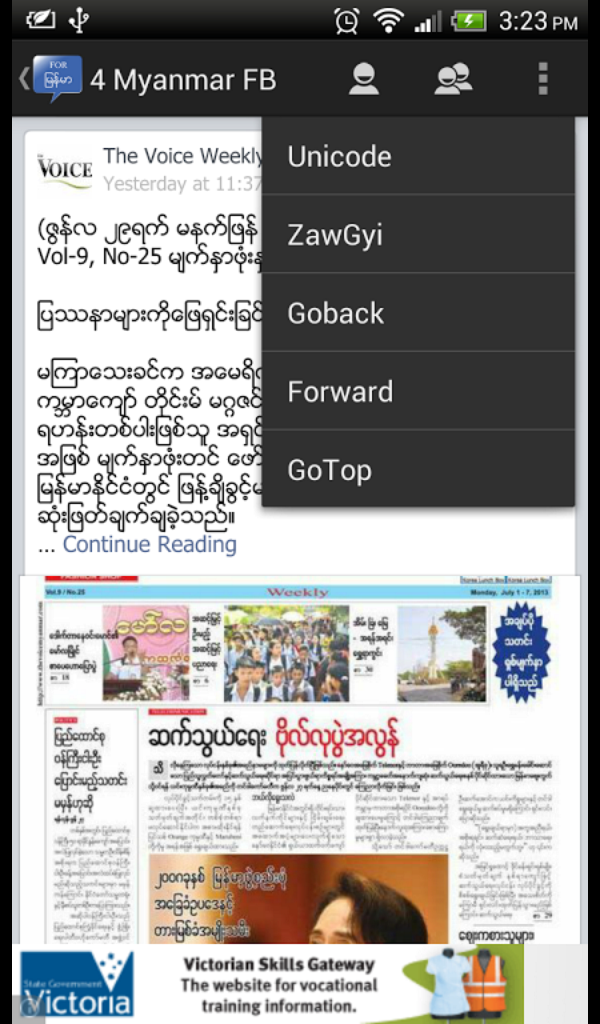This screenshot has height=1024, width=600.
Task: Go back via the 4 Myanmar FB logo
Action: pyautogui.click(x=51, y=79)
